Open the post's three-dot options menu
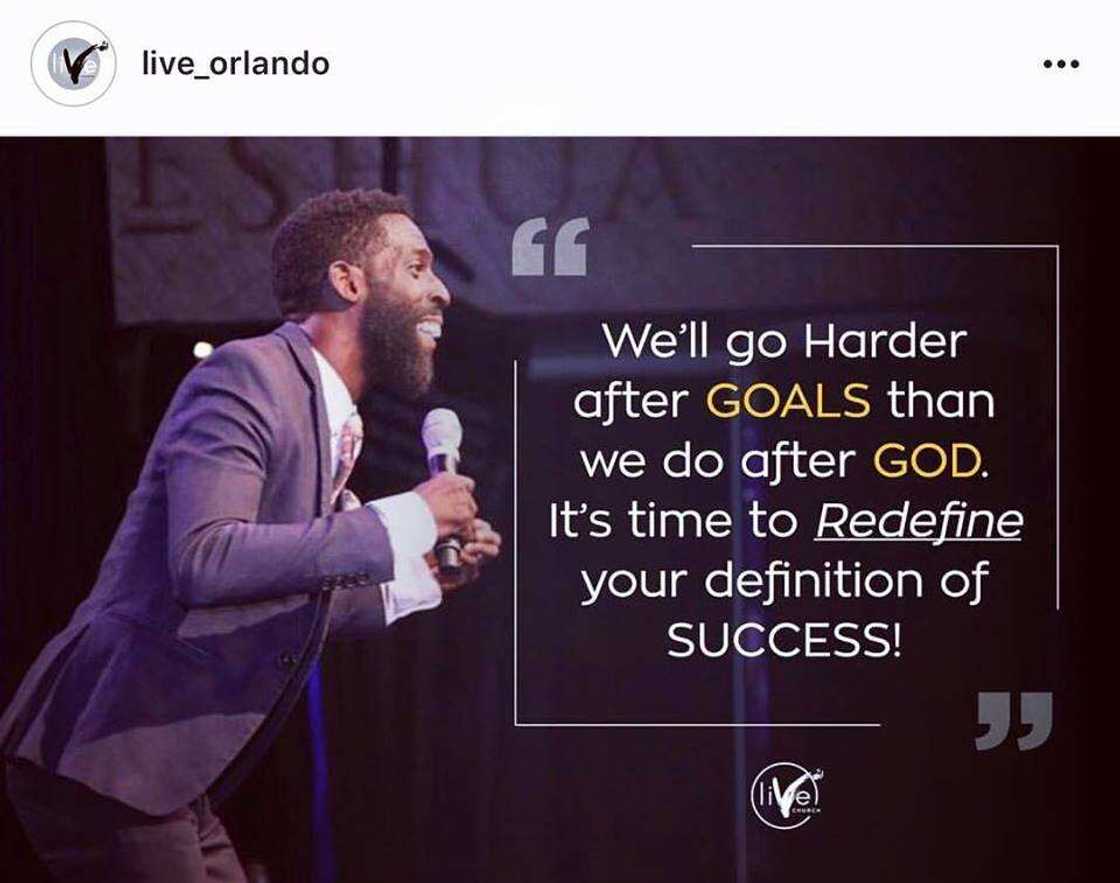1120x883 pixels. pos(1060,64)
